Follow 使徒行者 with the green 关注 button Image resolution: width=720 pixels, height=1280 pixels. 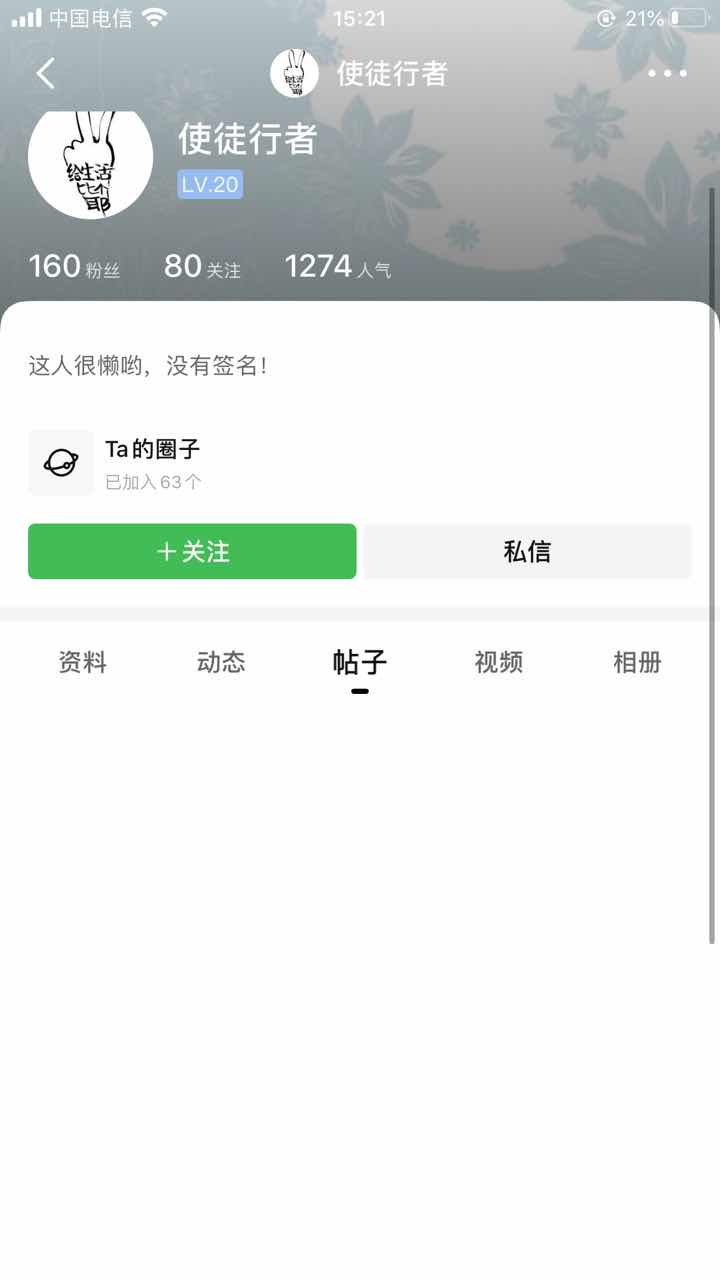point(192,551)
